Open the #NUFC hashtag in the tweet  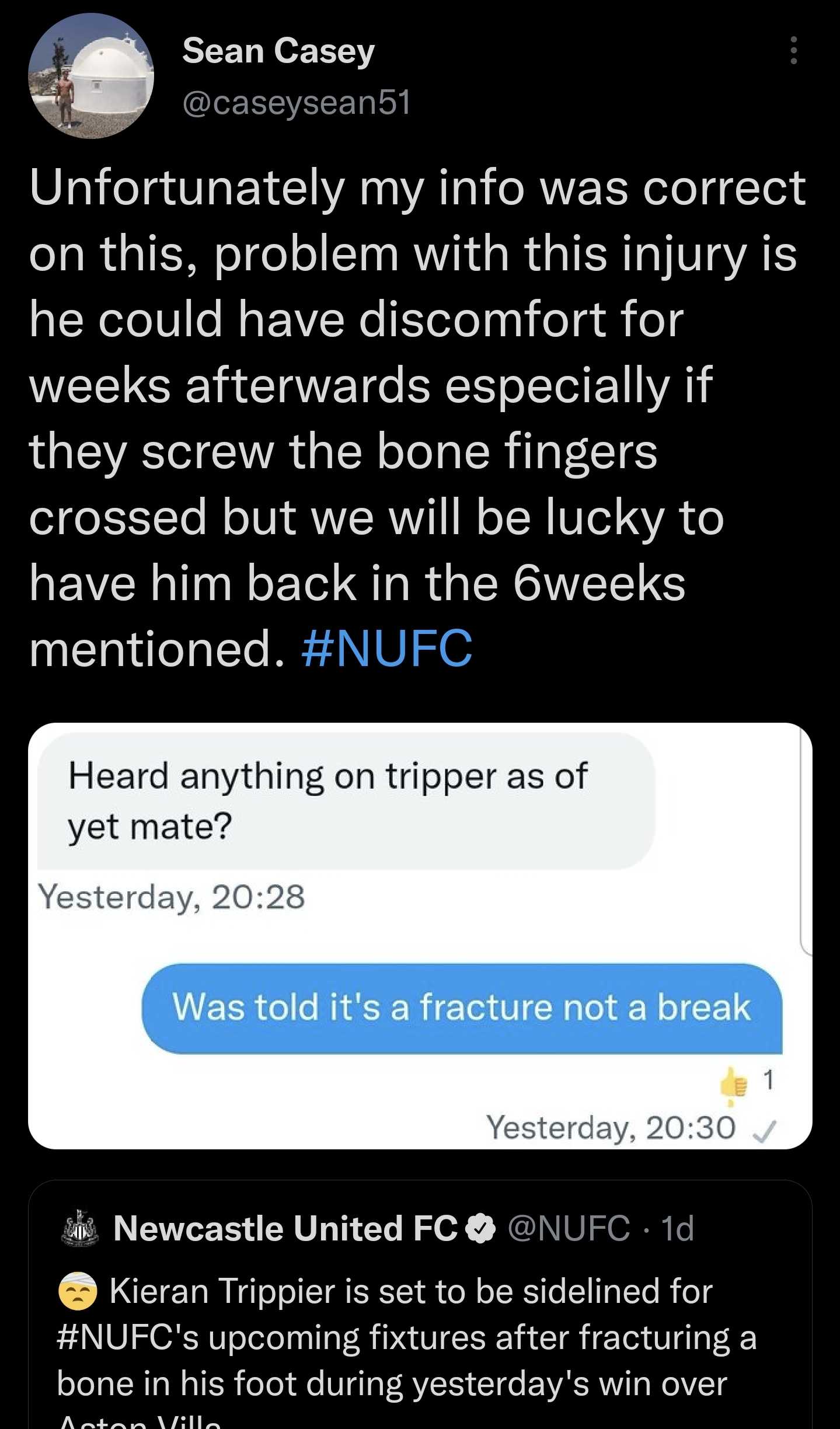386,648
